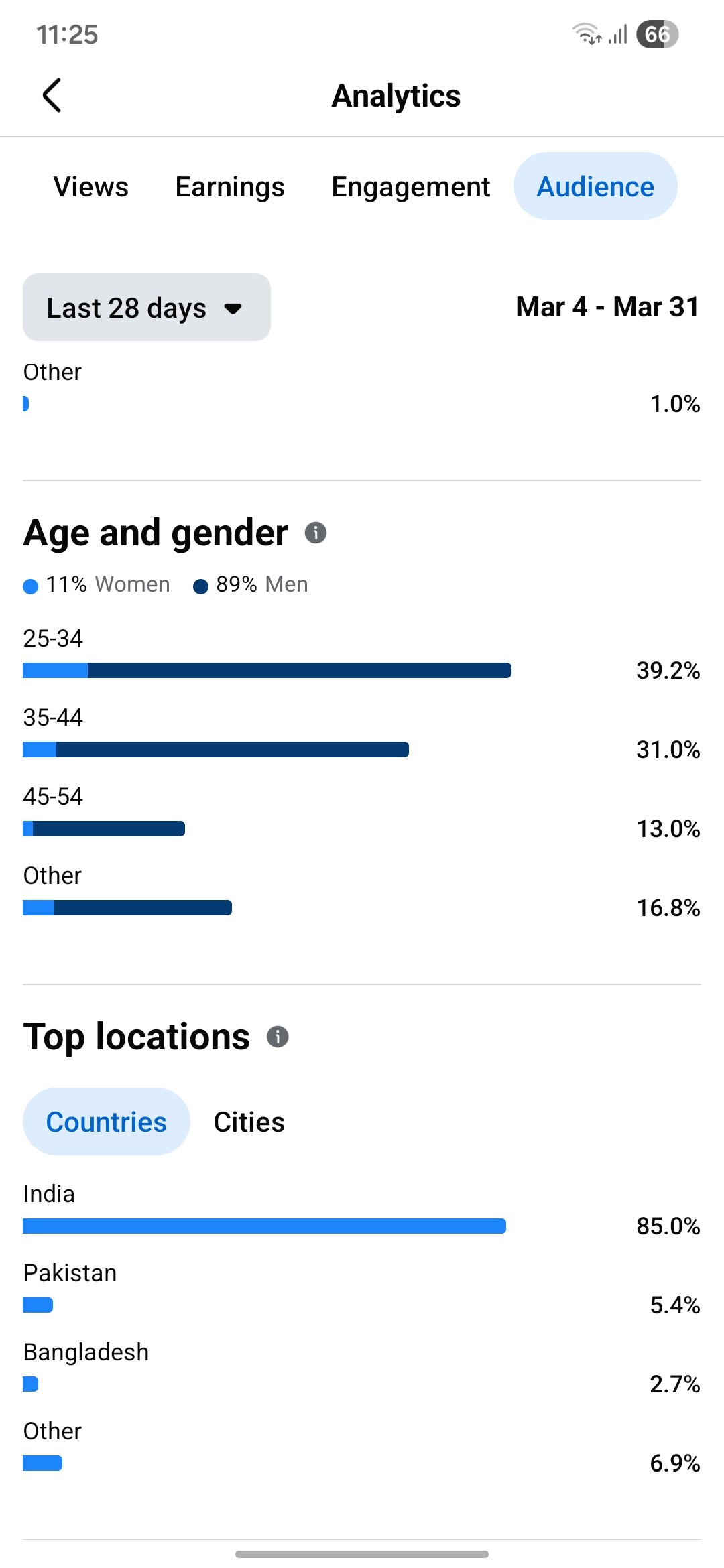
Task: Open the Top locations info icon
Action: (x=278, y=1037)
